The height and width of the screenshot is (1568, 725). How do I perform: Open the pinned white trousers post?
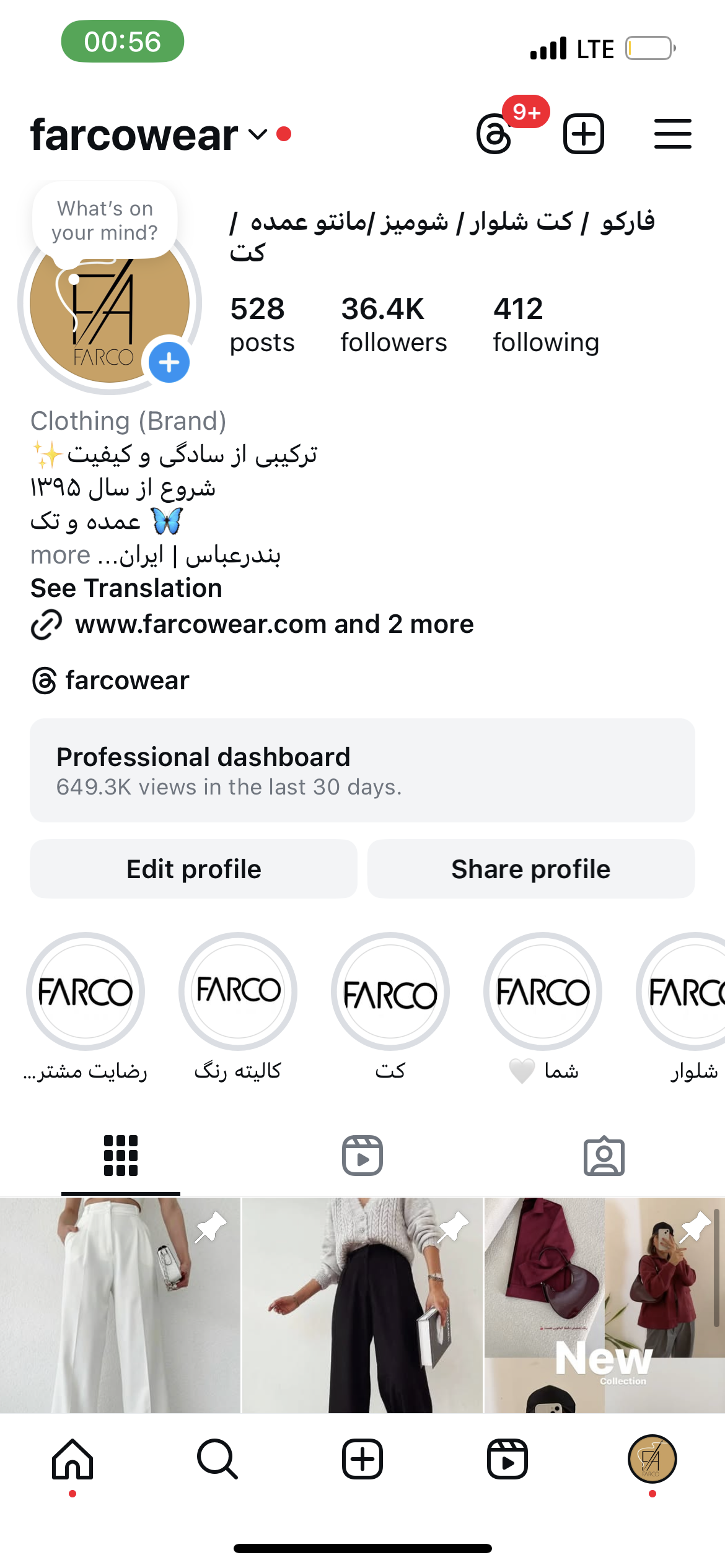[120, 1305]
